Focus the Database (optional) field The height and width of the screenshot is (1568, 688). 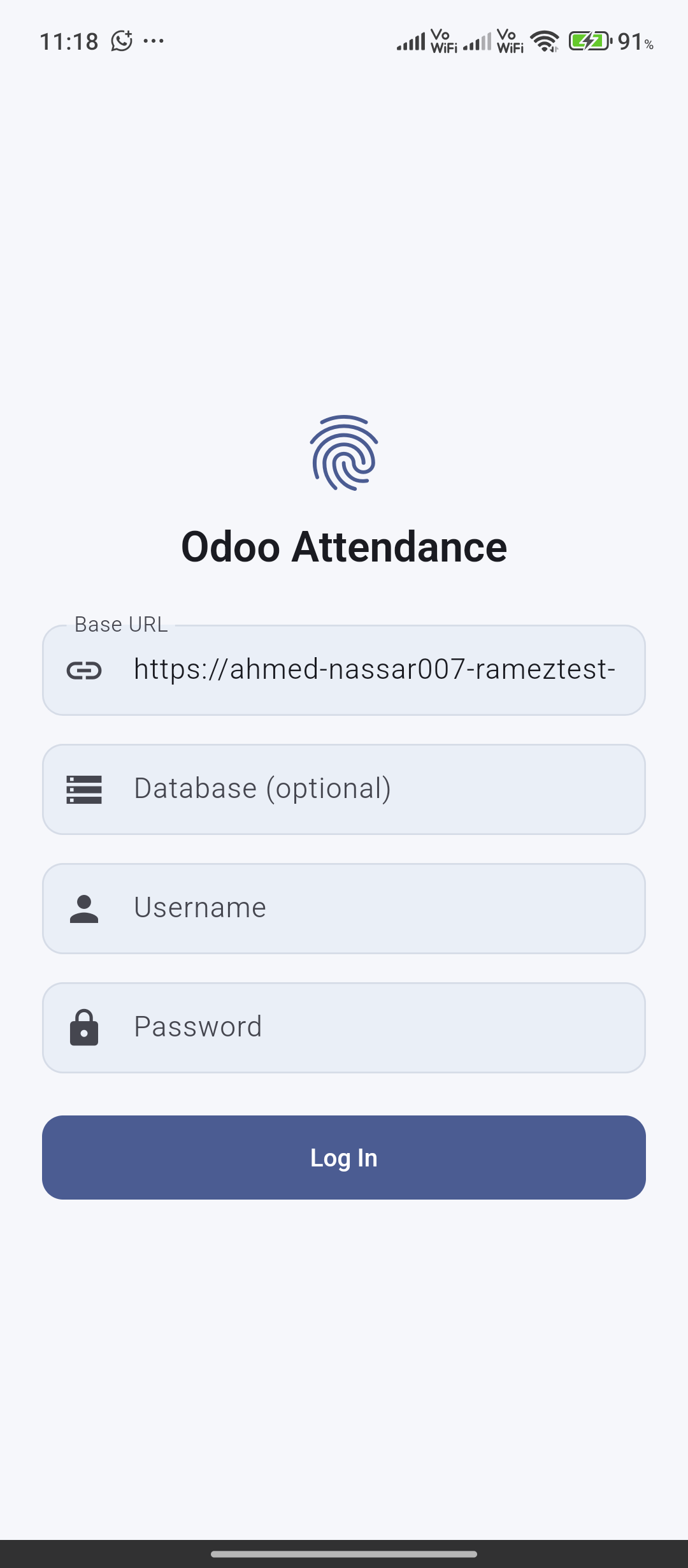(x=373, y=789)
